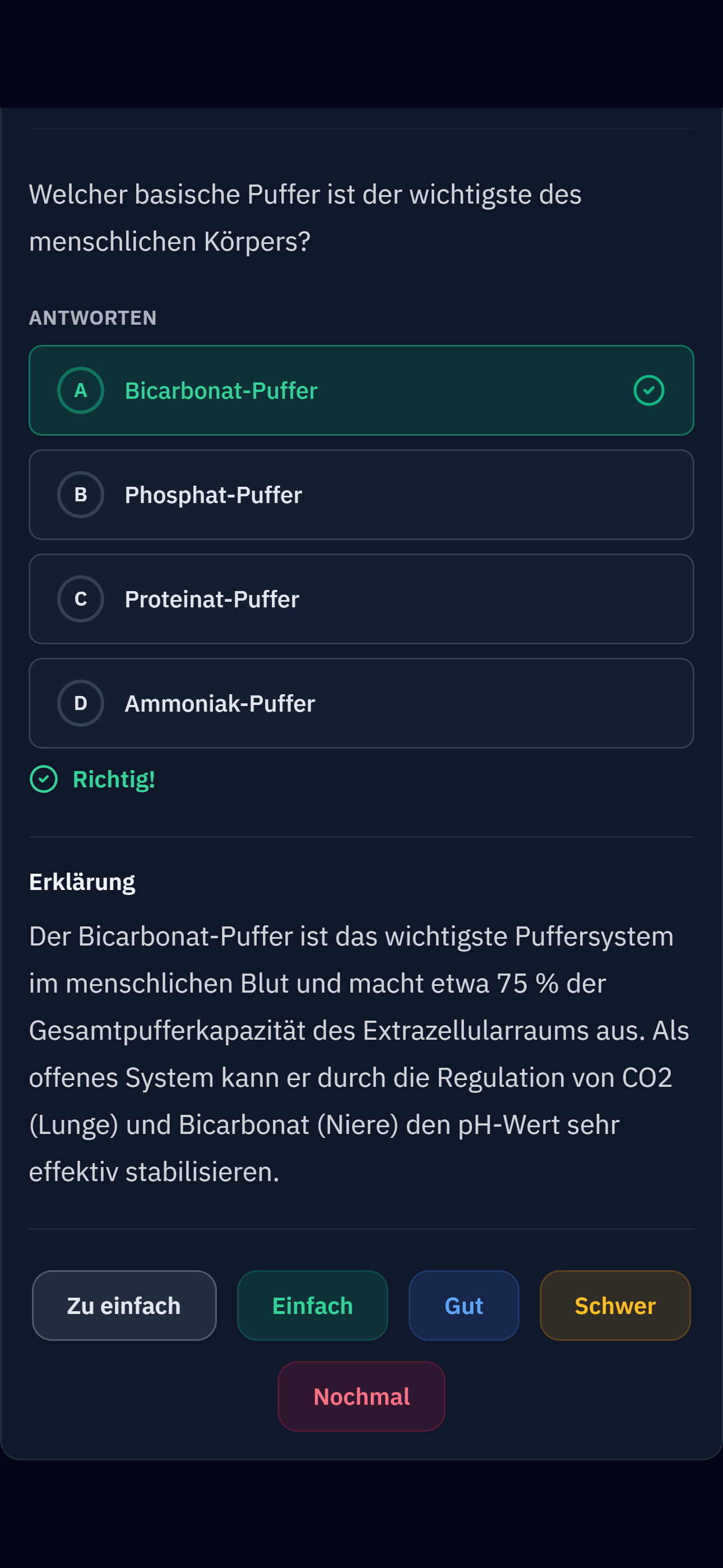Click the circled D badge icon
Viewport: 723px width, 1568px height.
(x=80, y=703)
